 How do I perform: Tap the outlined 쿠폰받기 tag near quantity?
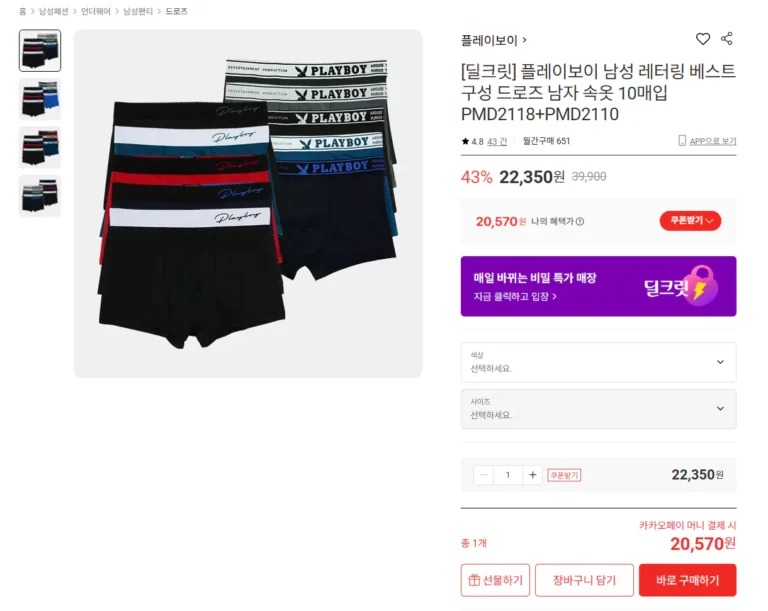click(564, 475)
